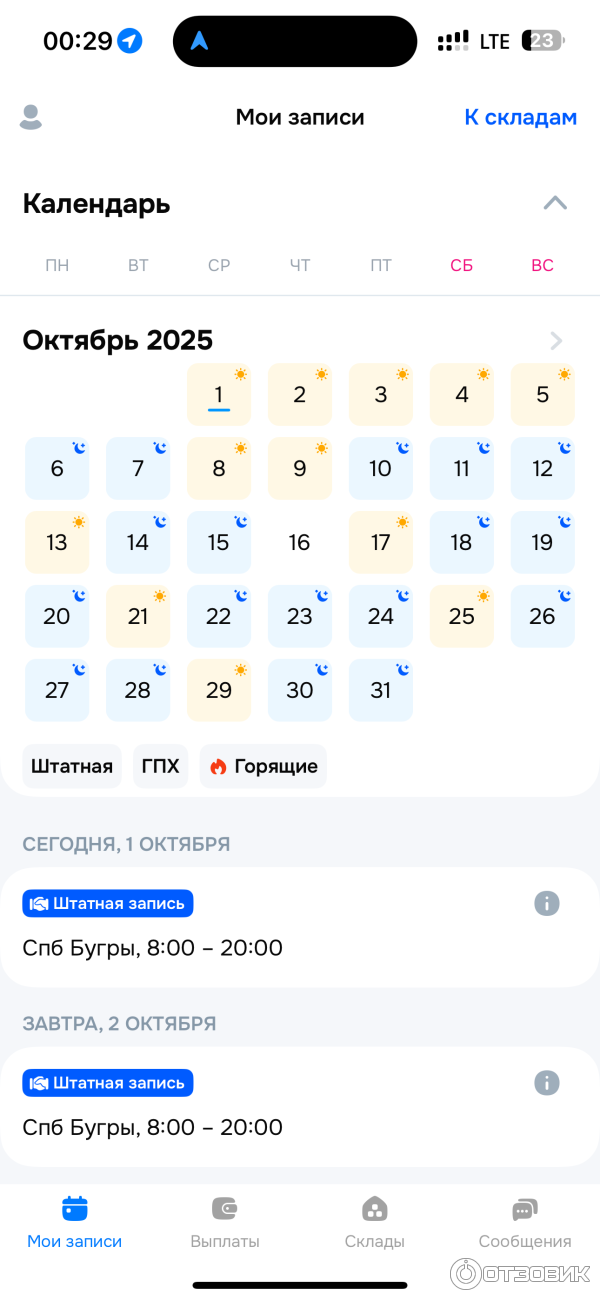Open the Спб Бугры shift for October 1
Image resolution: width=600 pixels, height=1300 pixels.
pyautogui.click(x=153, y=948)
